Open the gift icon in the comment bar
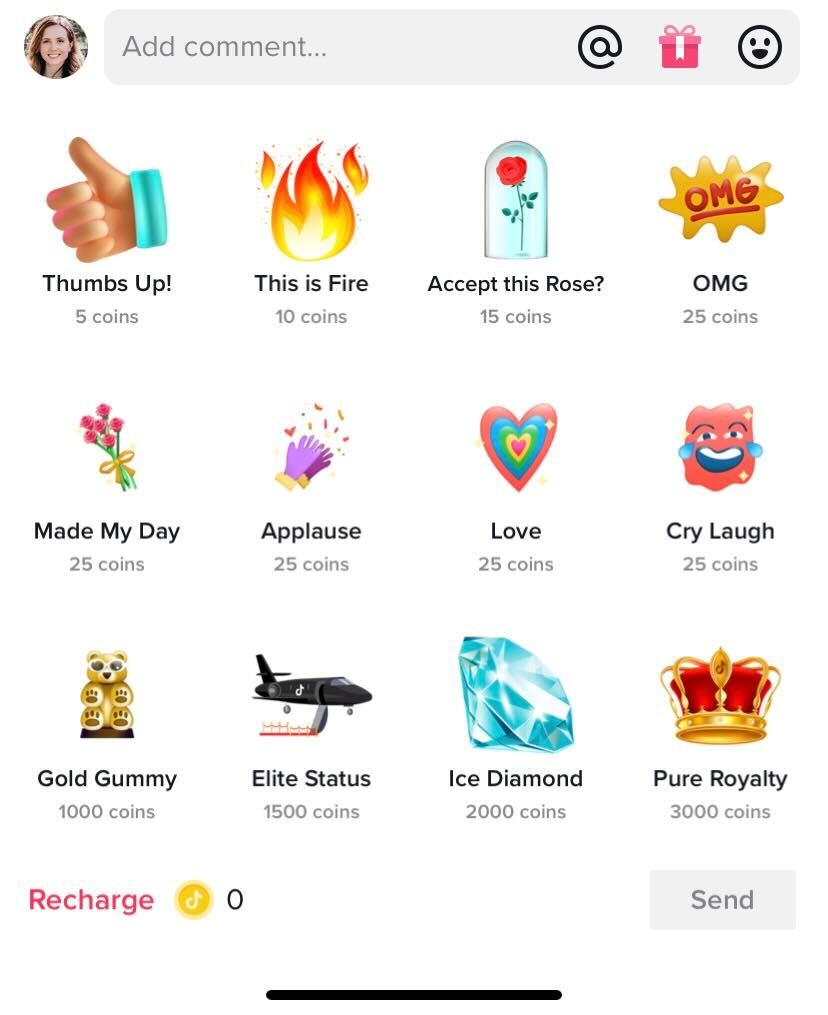The image size is (828, 1015). 680,47
